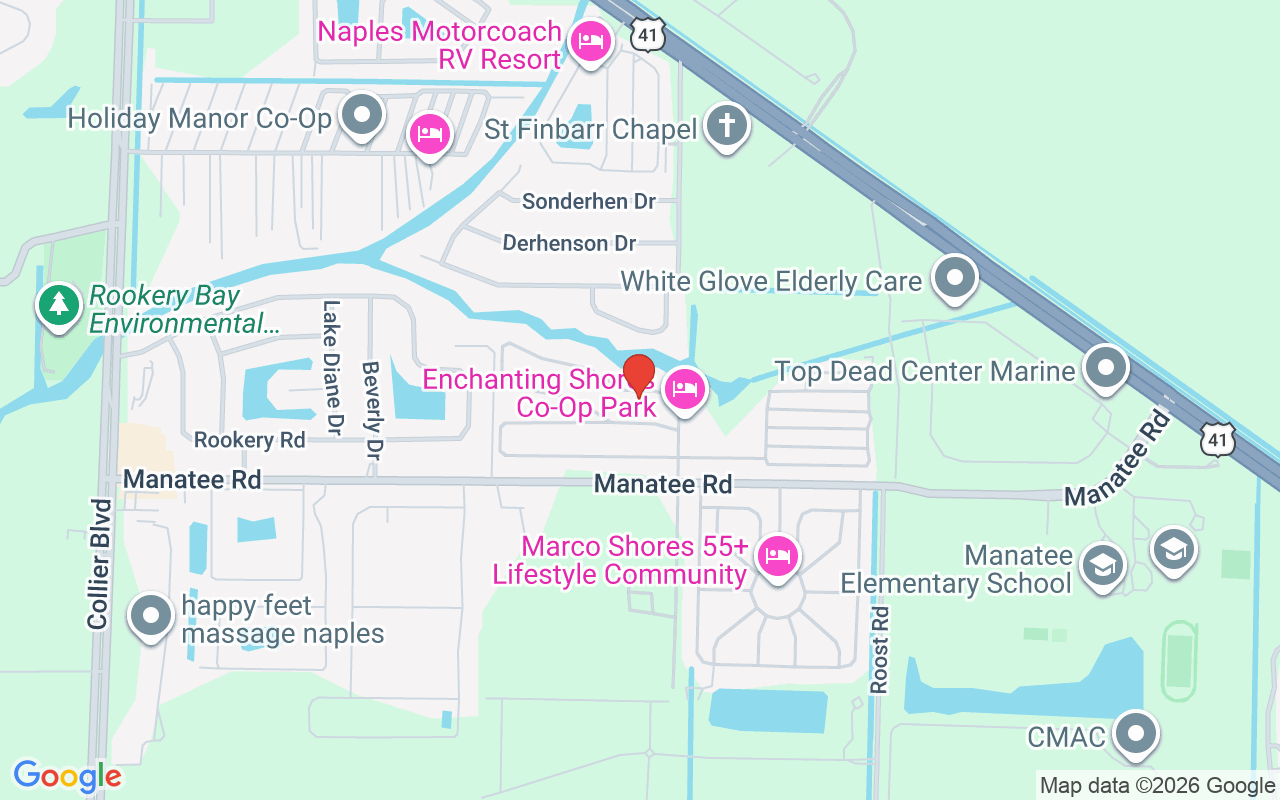This screenshot has width=1280, height=800.
Task: Tap the St Finbarr Chapel marker
Action: point(727,126)
